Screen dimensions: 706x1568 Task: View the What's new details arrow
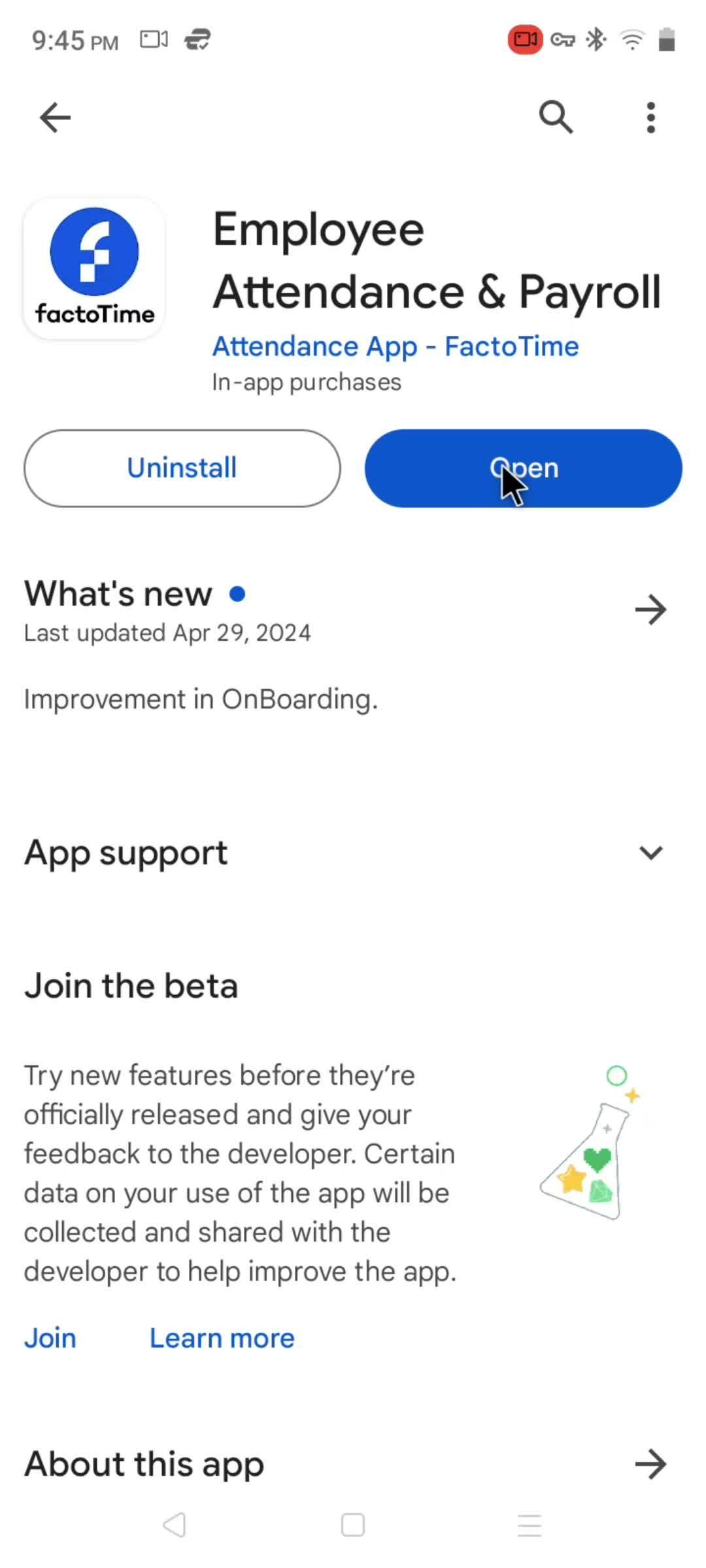tap(650, 610)
